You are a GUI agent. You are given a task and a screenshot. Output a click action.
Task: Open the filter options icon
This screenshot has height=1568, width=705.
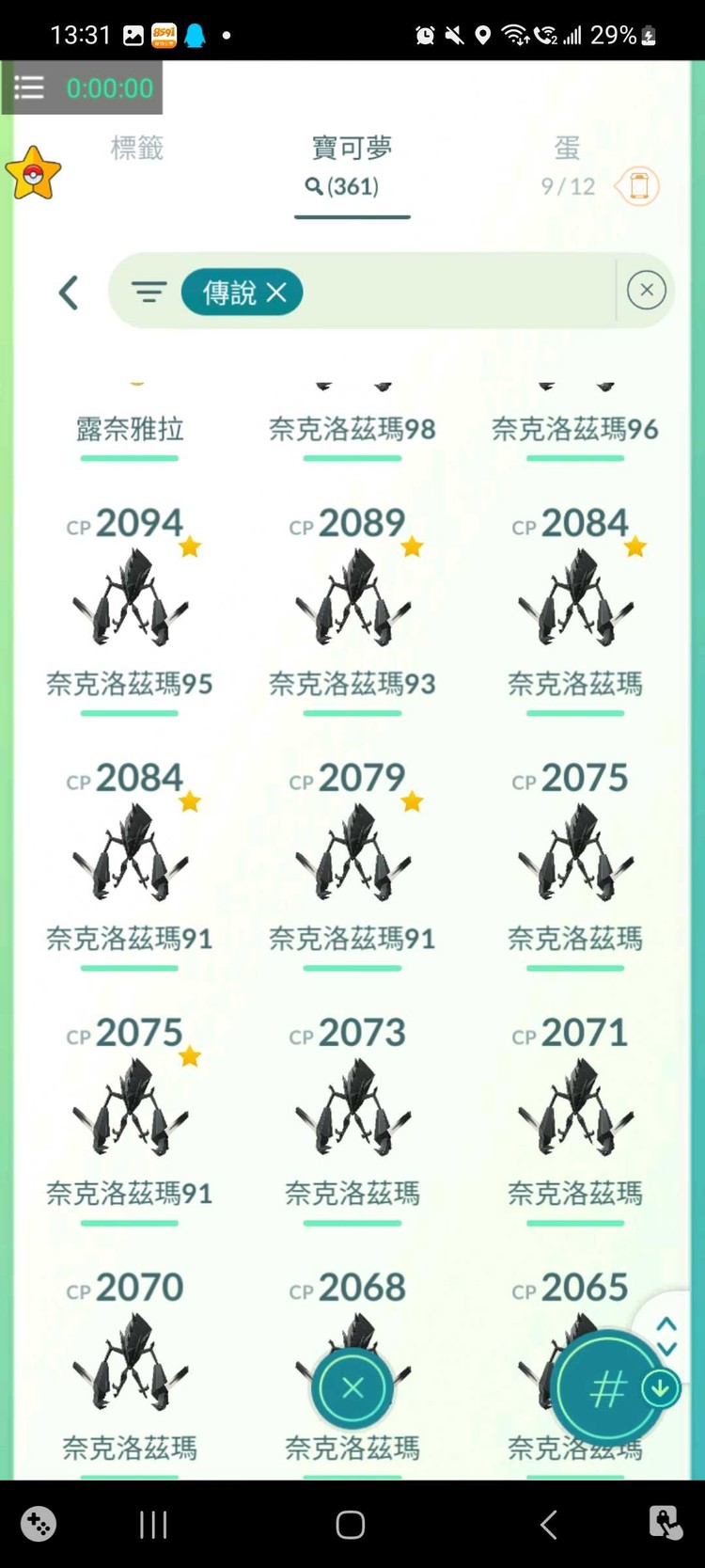[149, 293]
